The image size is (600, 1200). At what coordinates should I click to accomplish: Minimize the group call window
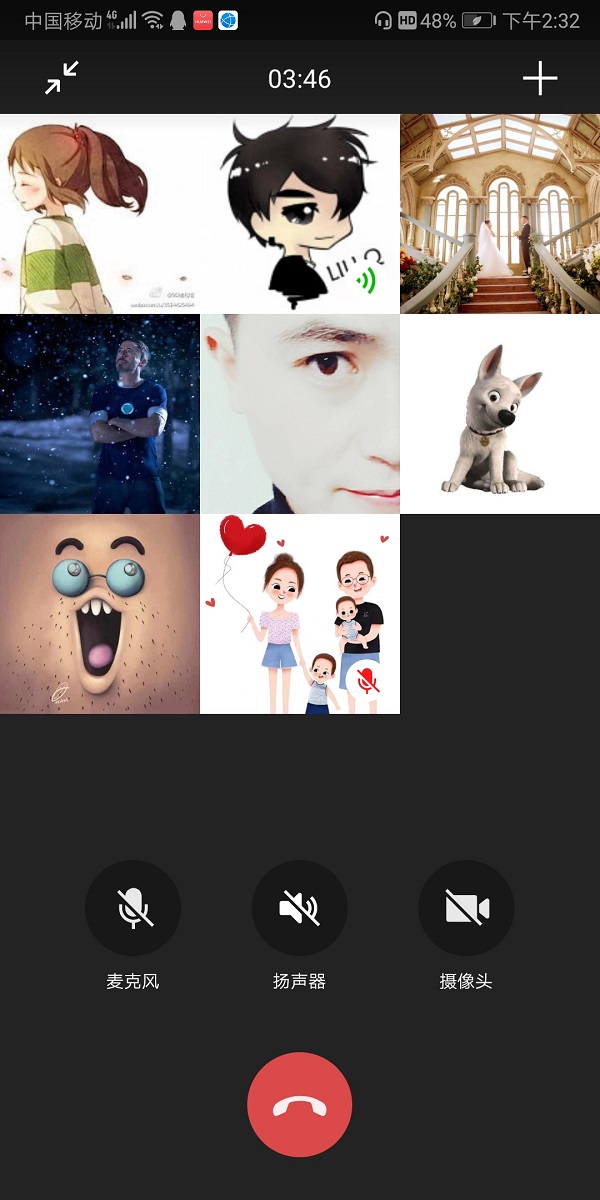click(61, 78)
